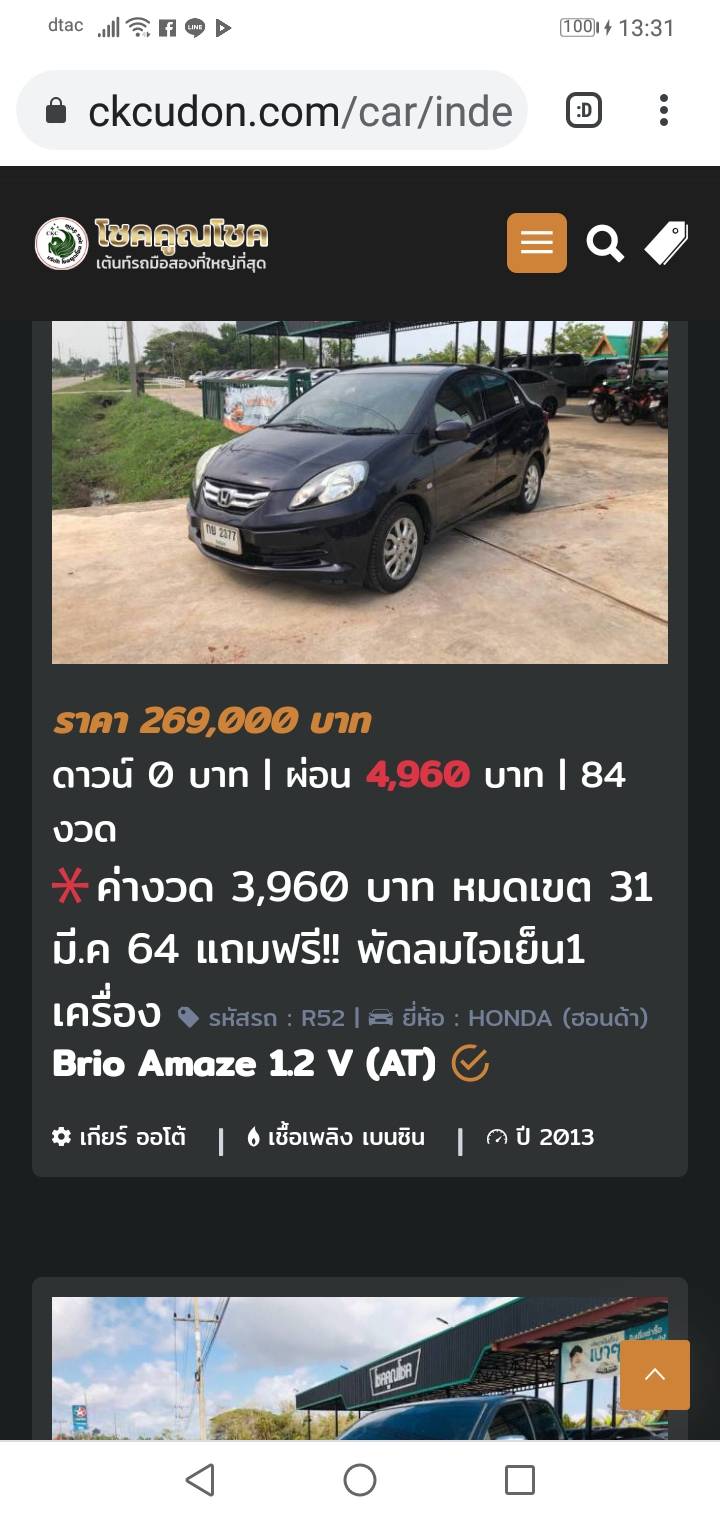The height and width of the screenshot is (1520, 720).
Task: Tap the price tag icon
Action: click(666, 243)
